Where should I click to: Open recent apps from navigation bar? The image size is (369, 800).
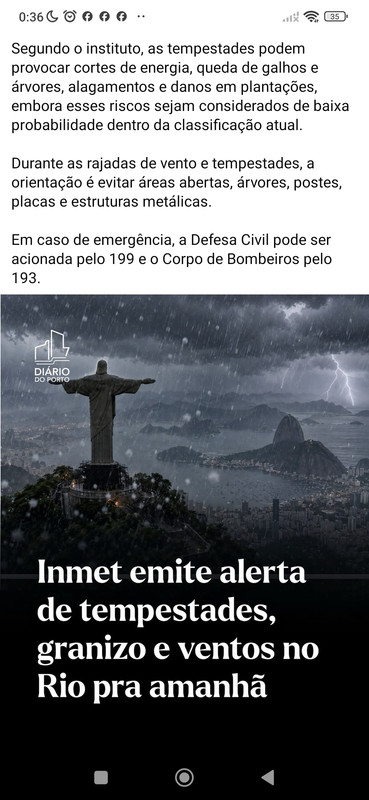tap(101, 777)
